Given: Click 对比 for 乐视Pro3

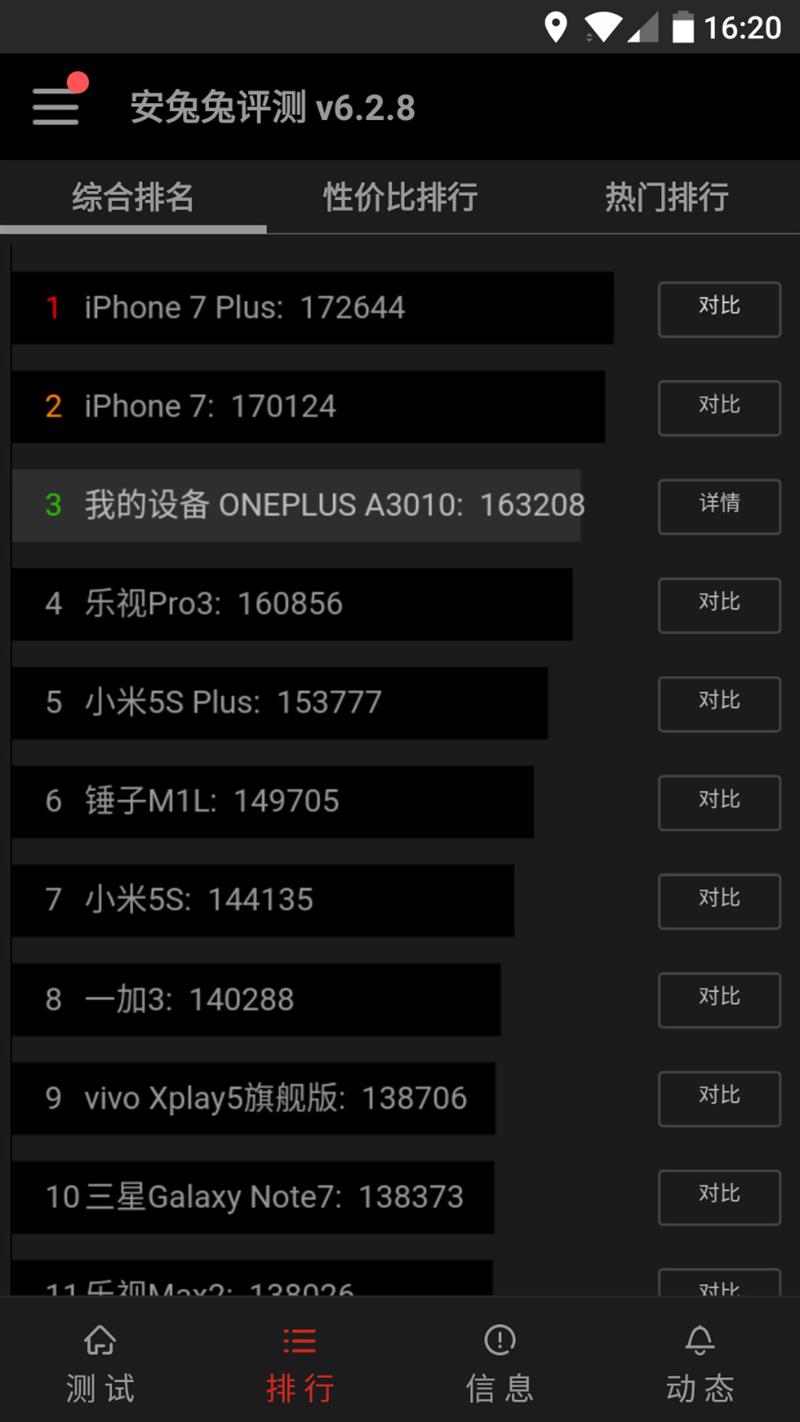Looking at the screenshot, I should tap(719, 605).
